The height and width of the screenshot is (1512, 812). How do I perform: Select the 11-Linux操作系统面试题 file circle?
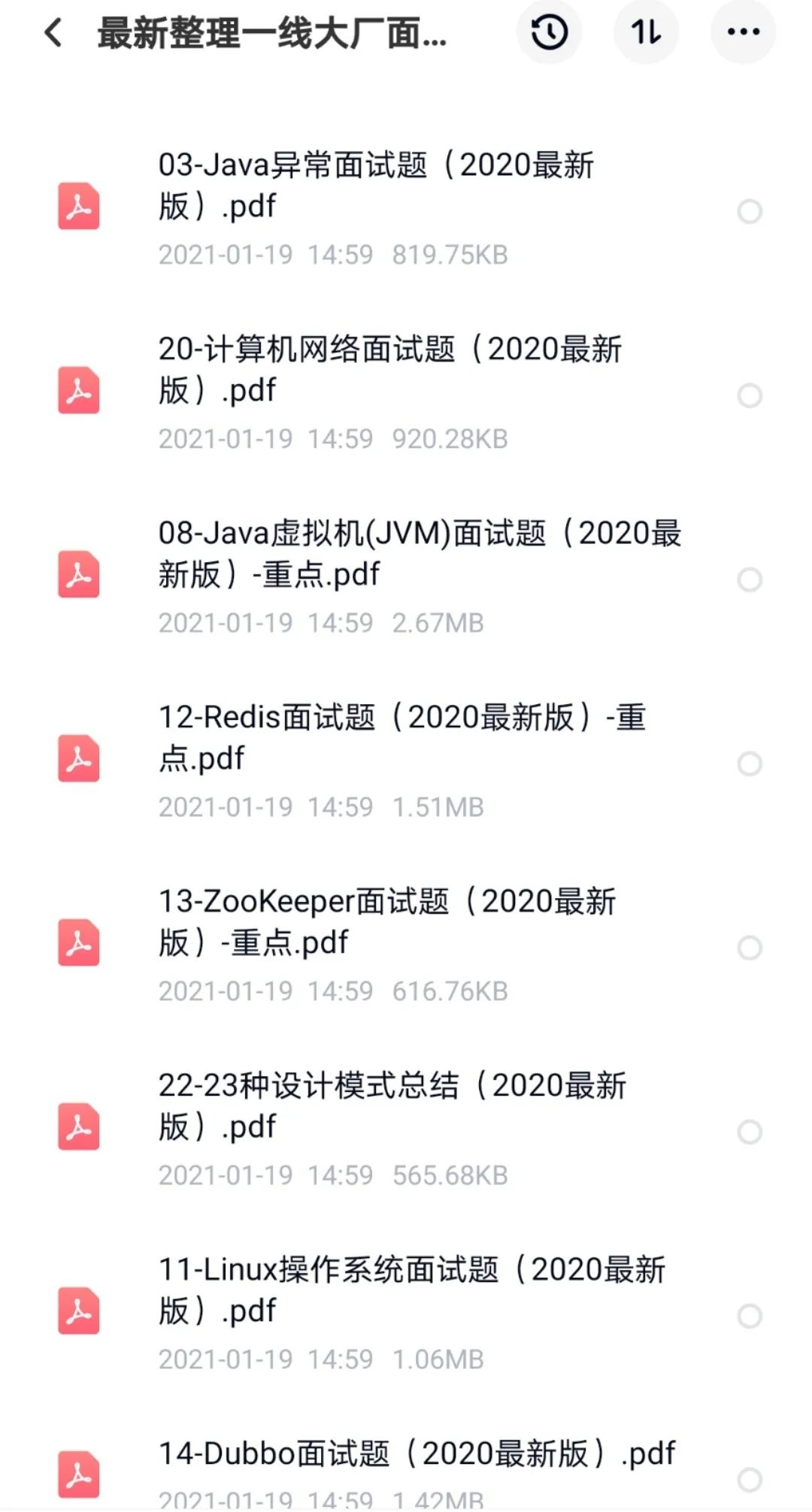click(x=750, y=1316)
